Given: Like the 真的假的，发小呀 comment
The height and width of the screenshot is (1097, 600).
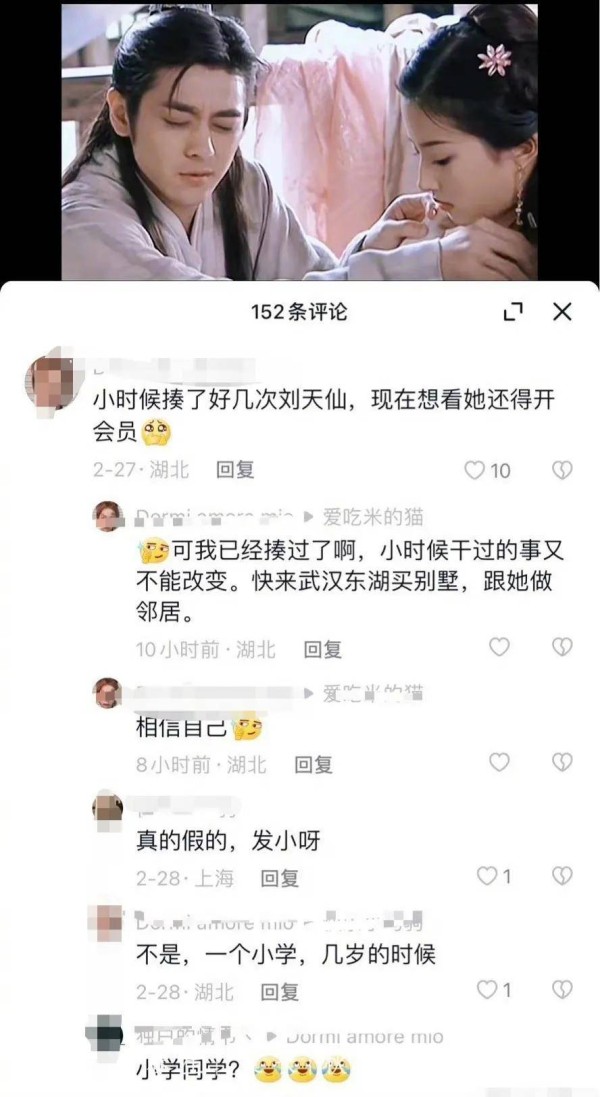Looking at the screenshot, I should (494, 876).
